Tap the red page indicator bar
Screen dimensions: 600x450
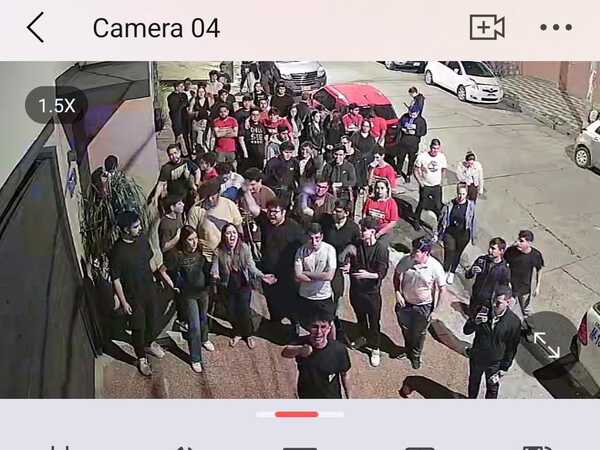click(x=297, y=414)
